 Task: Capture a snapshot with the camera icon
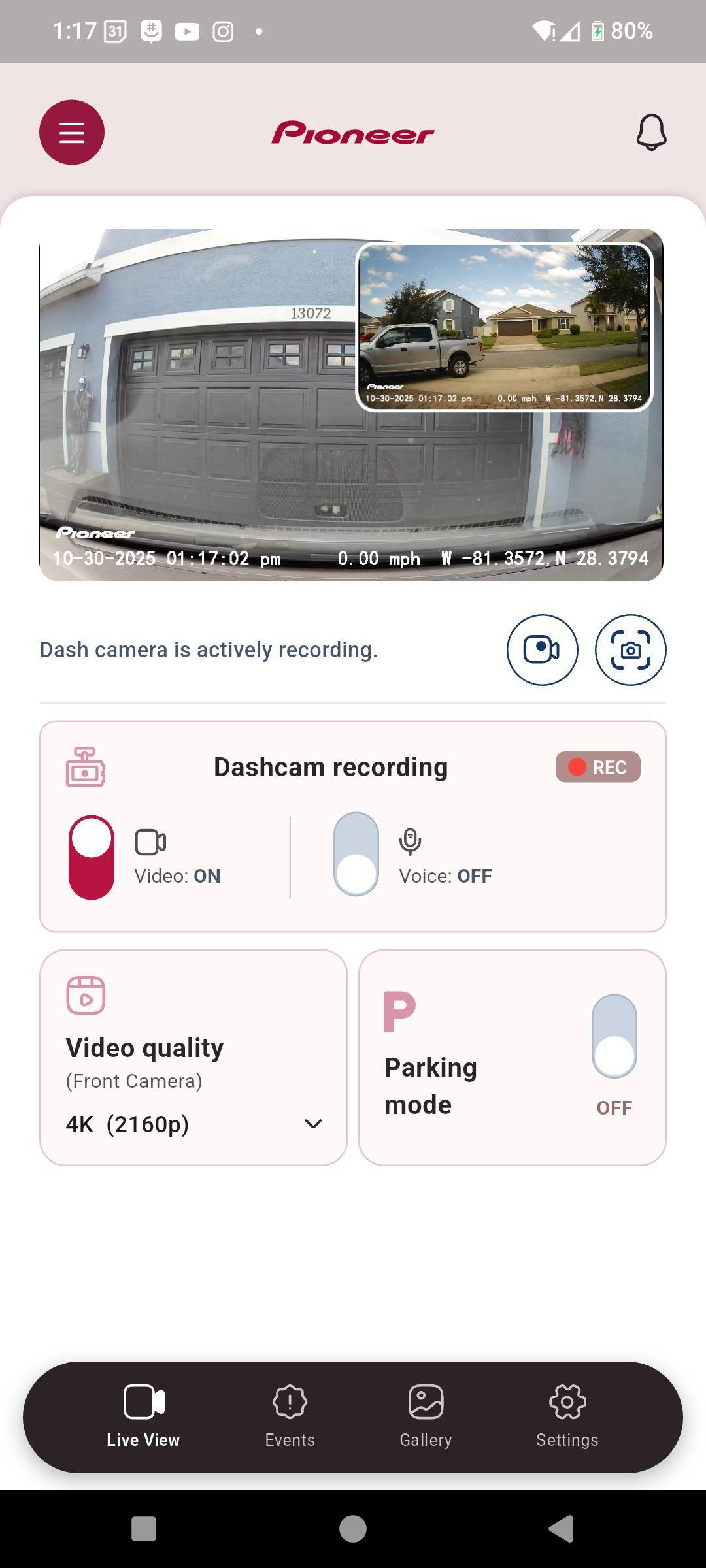630,650
